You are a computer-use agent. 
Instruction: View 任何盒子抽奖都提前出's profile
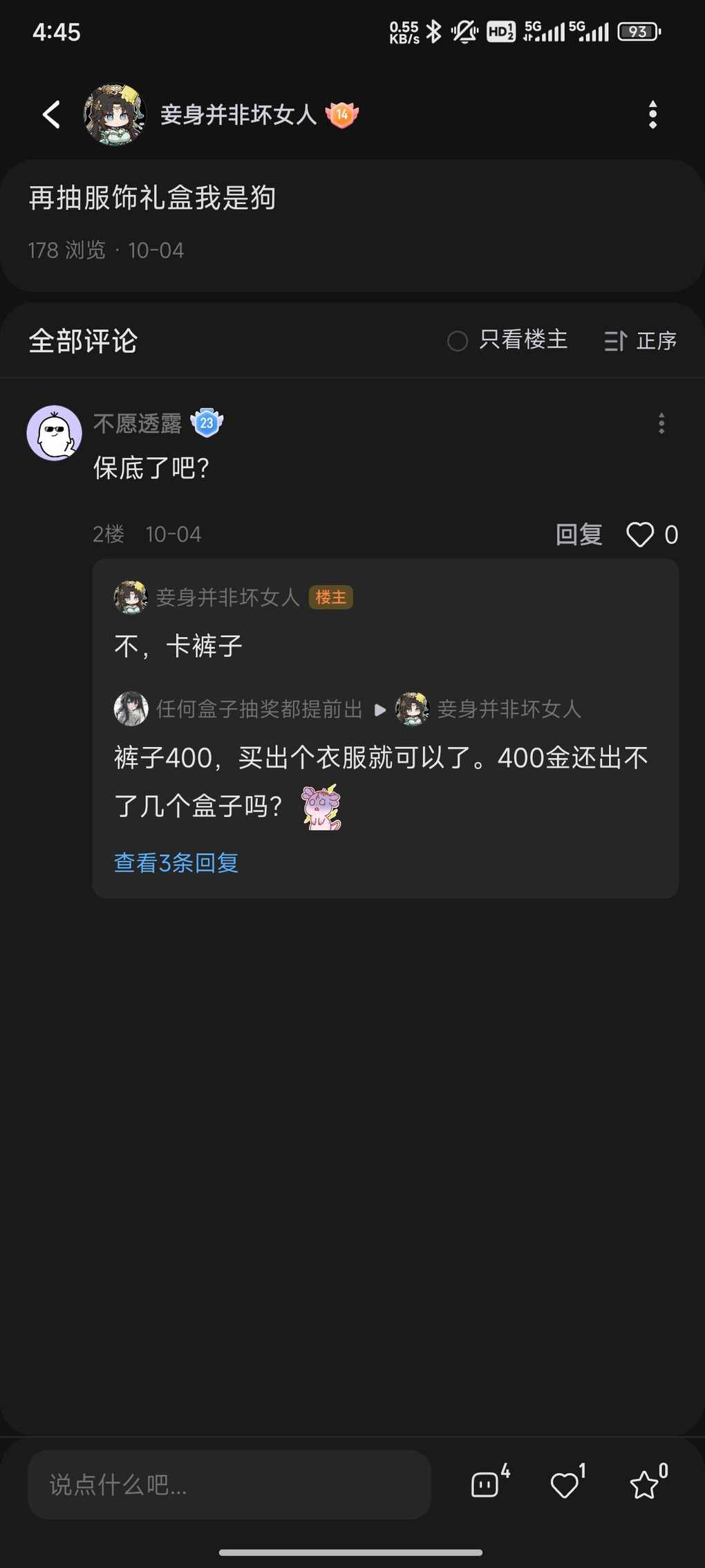tap(131, 708)
